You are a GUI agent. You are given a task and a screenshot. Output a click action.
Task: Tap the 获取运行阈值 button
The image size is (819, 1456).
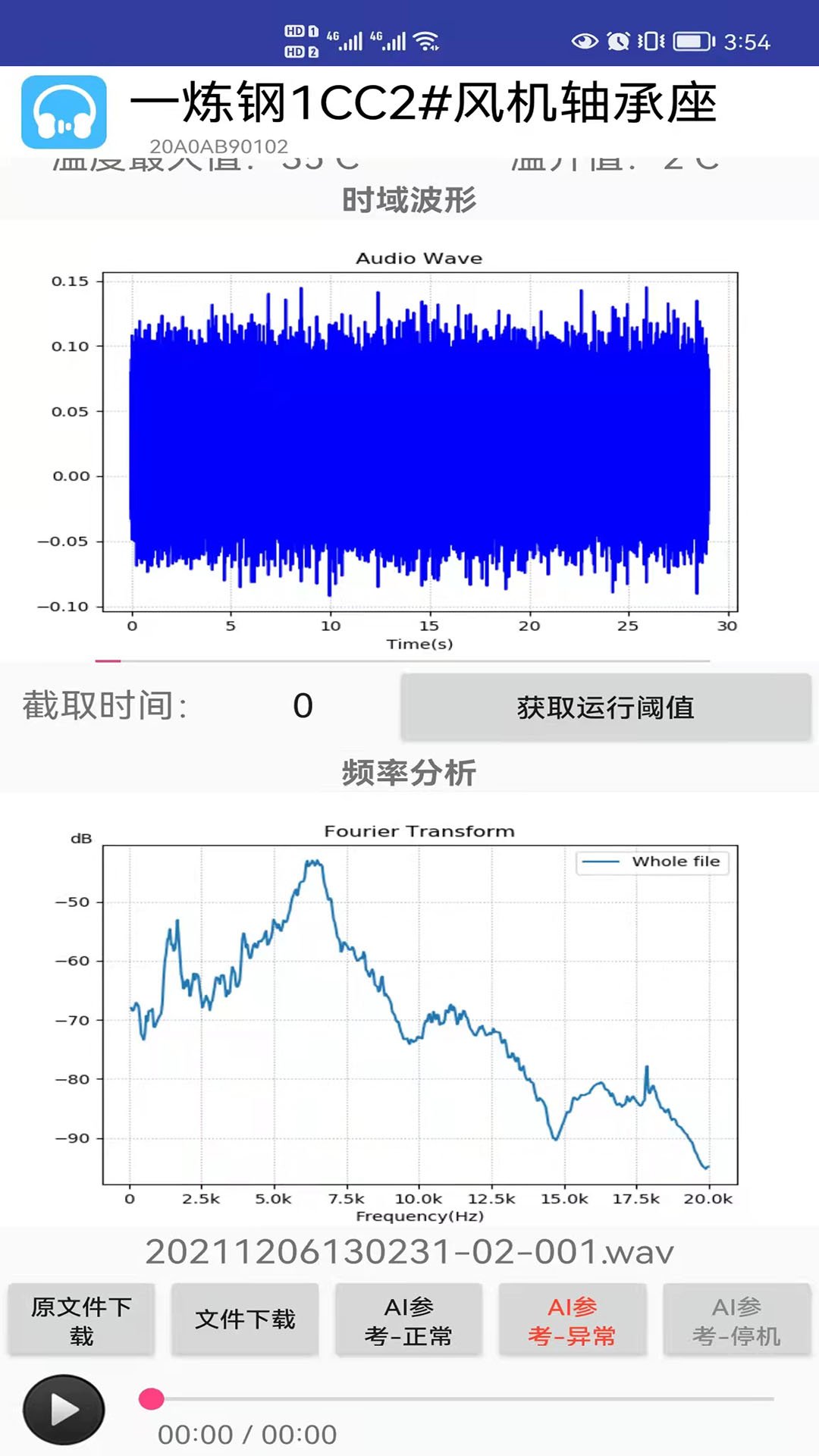point(605,707)
